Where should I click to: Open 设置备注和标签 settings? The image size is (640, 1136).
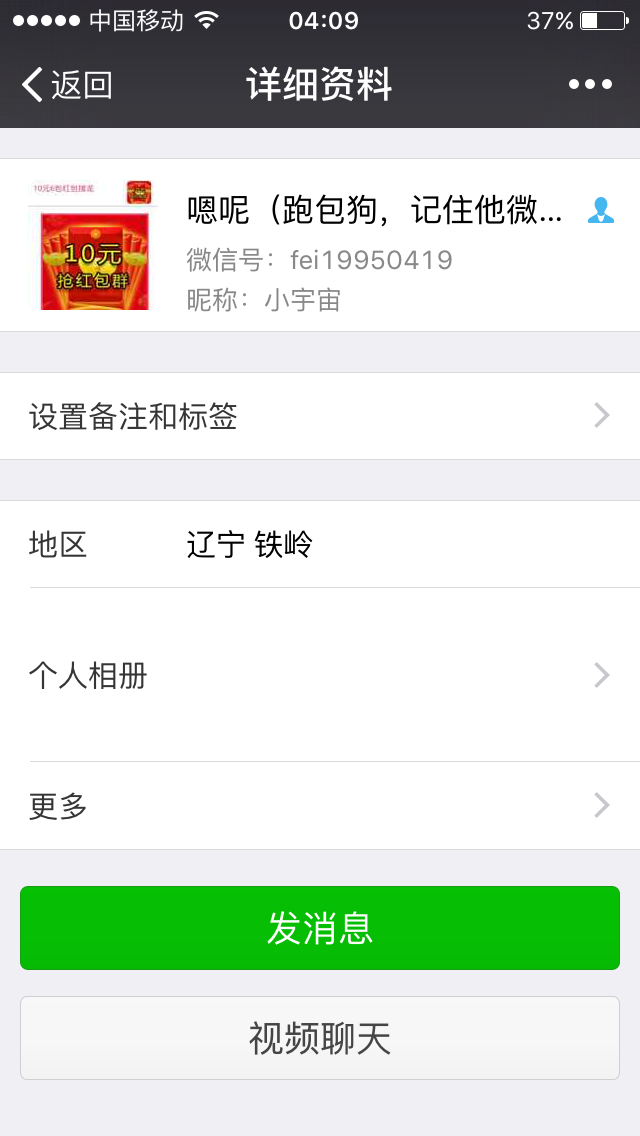(320, 416)
